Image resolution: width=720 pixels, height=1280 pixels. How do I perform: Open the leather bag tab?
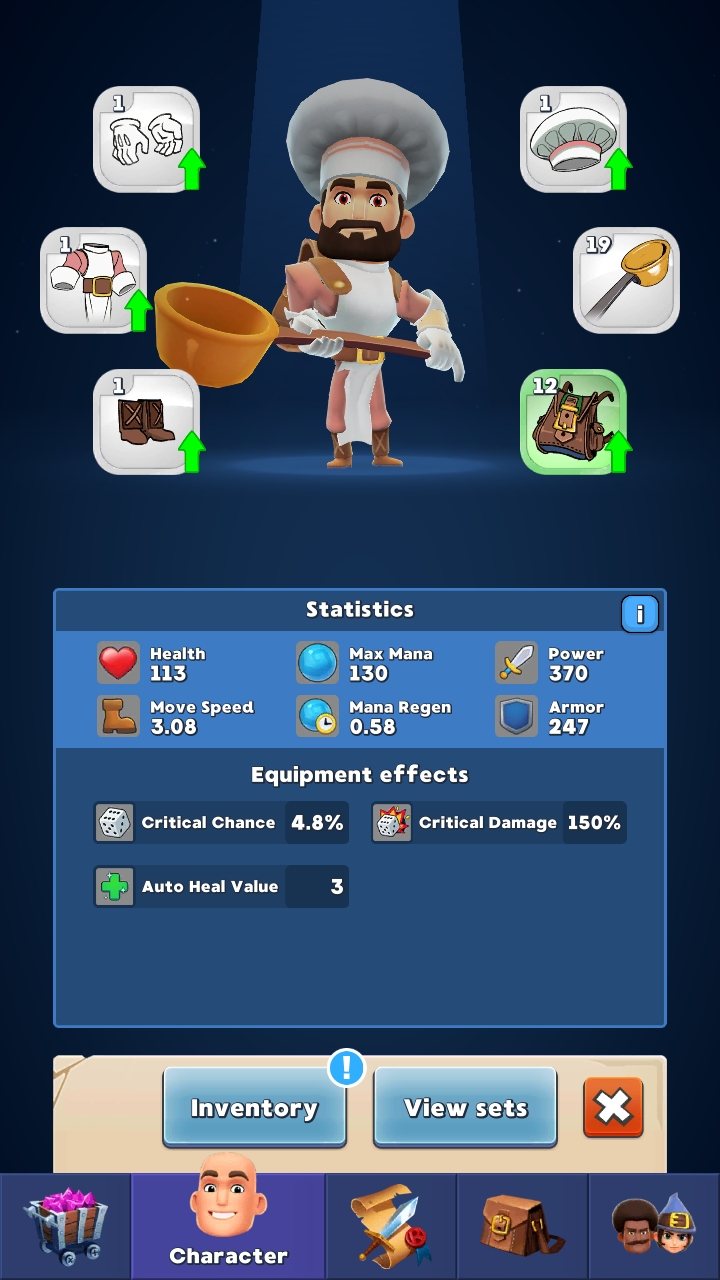click(523, 1227)
